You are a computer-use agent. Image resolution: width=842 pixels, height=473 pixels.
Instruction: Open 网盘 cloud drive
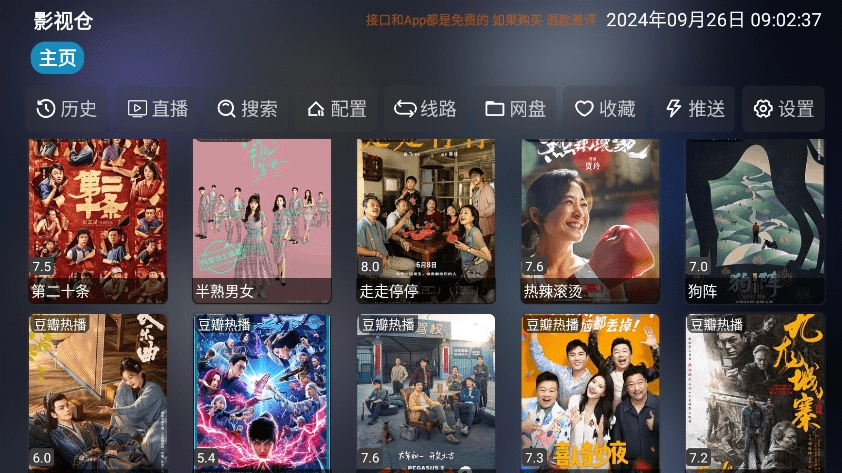tap(516, 109)
